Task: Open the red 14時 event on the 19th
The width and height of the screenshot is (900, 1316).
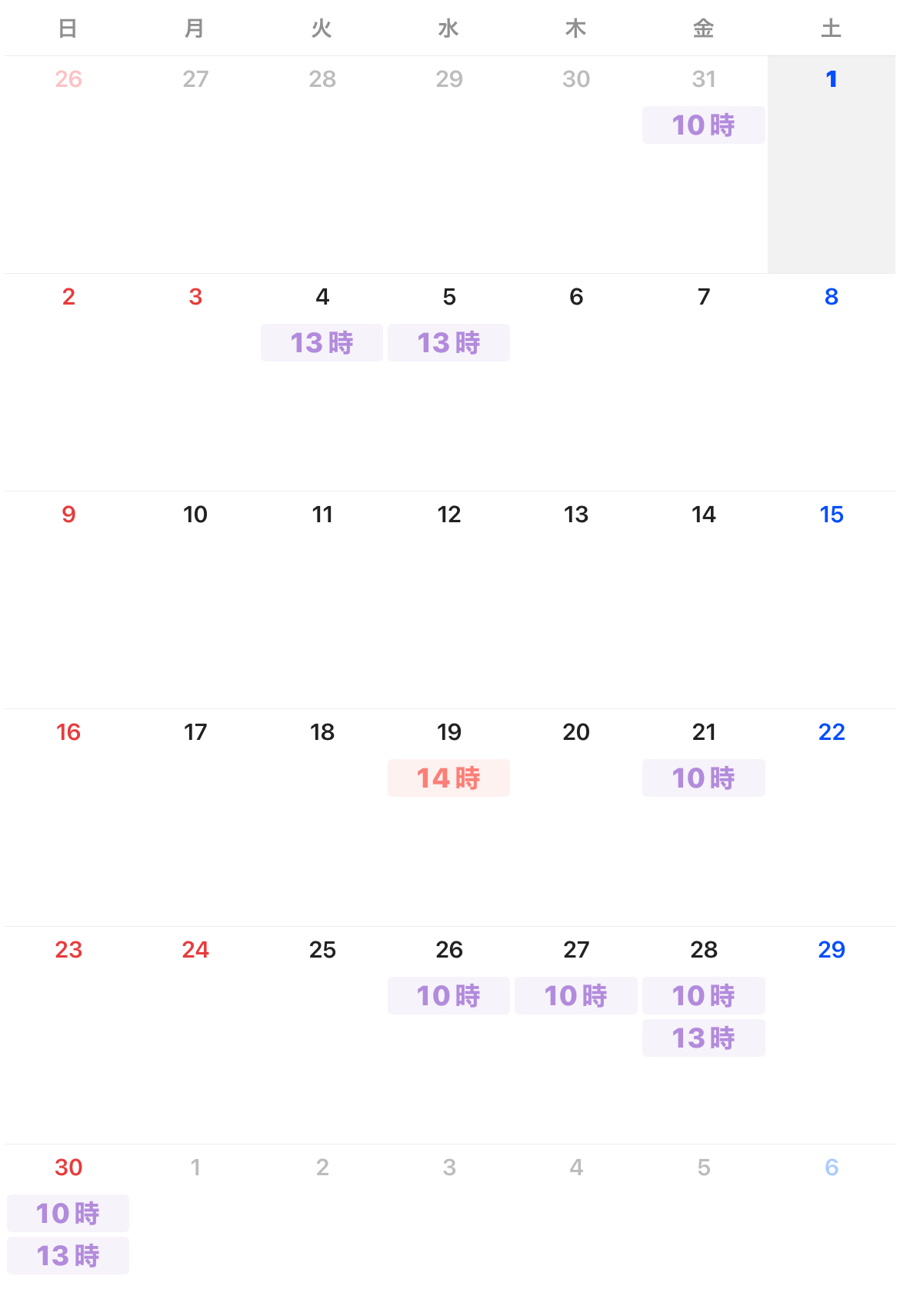Action: pos(448,778)
